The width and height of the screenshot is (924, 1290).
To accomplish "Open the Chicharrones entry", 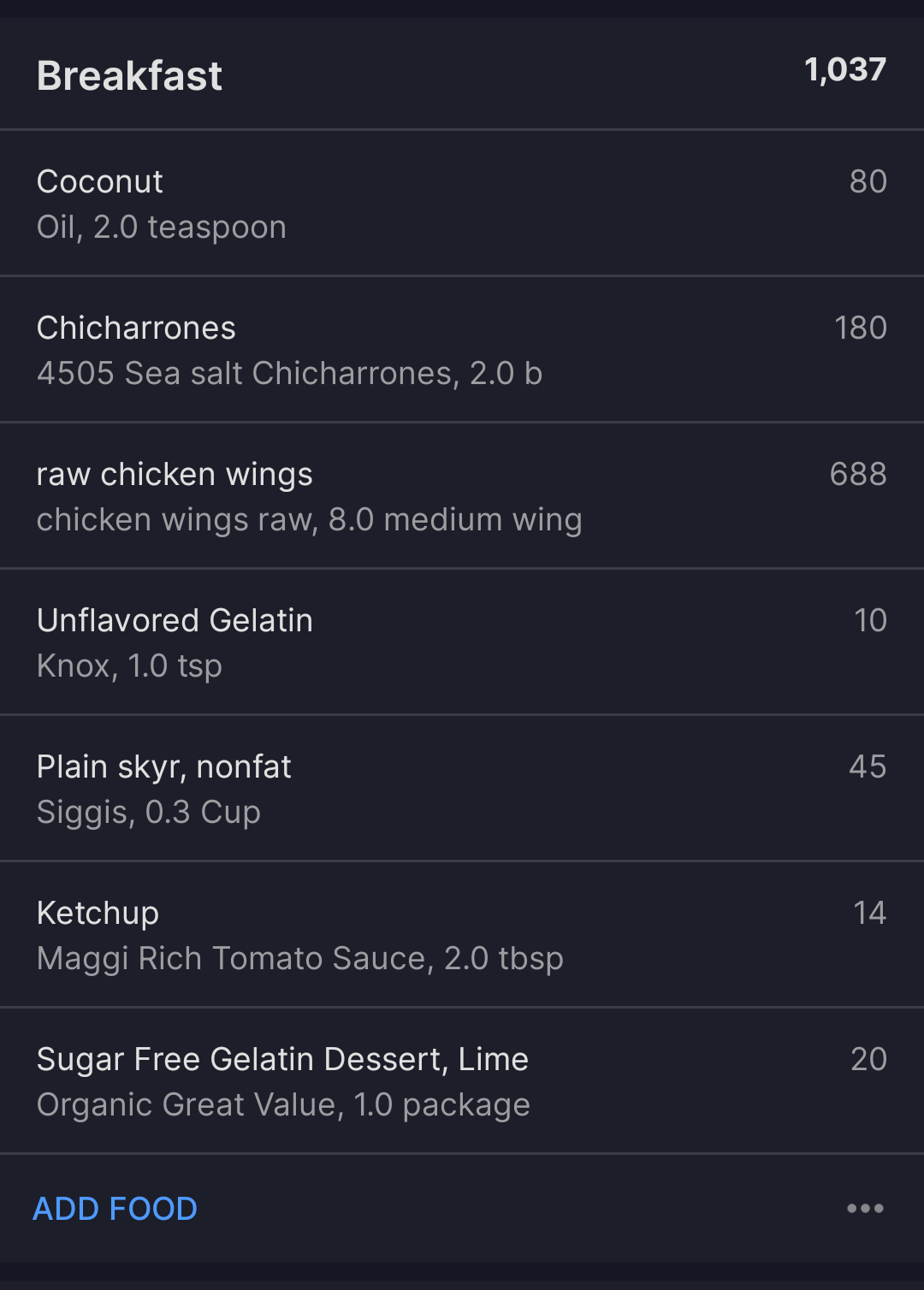I will (x=462, y=350).
